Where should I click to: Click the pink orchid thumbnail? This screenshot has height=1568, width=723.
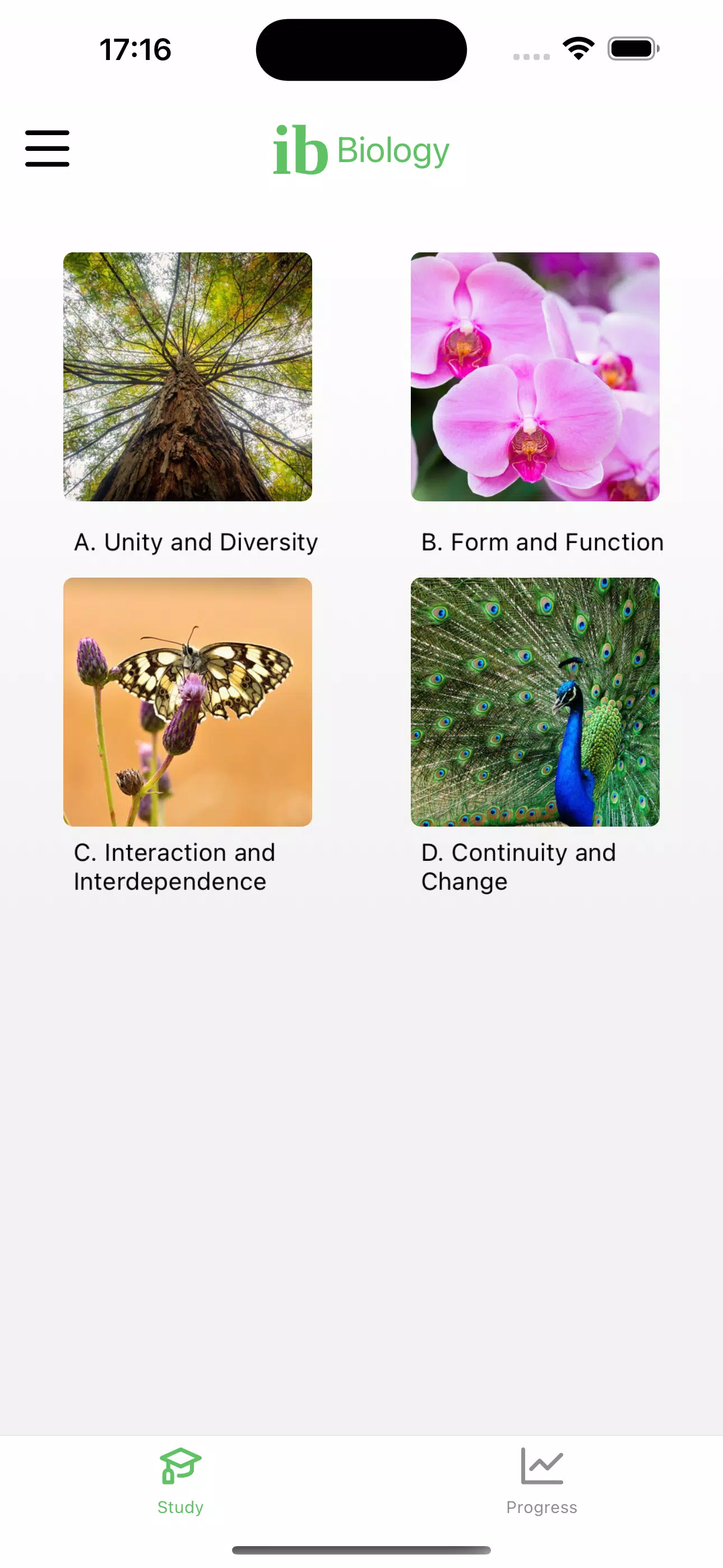(x=535, y=376)
